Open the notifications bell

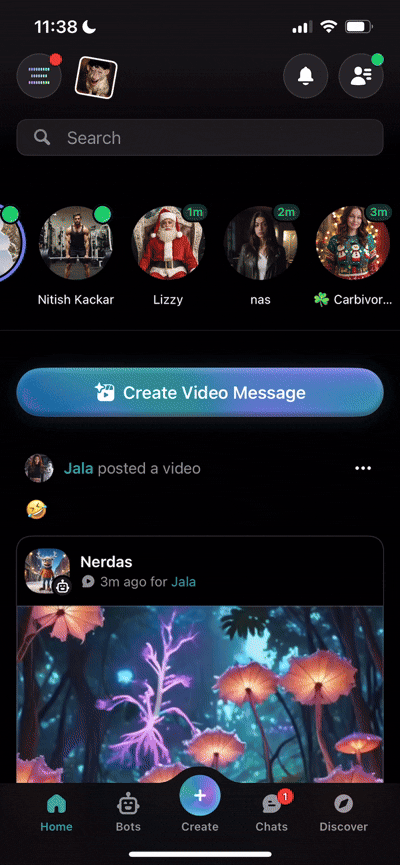(x=306, y=76)
